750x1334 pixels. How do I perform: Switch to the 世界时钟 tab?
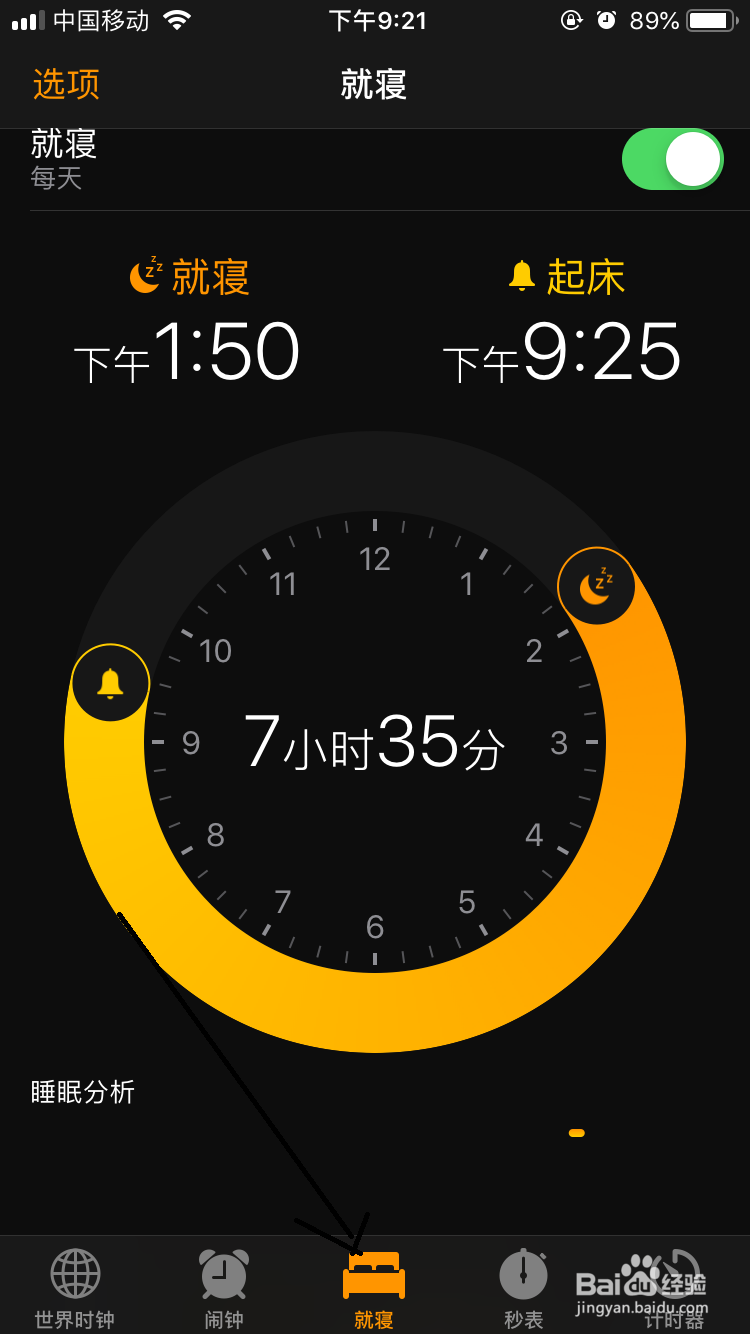click(x=74, y=1290)
